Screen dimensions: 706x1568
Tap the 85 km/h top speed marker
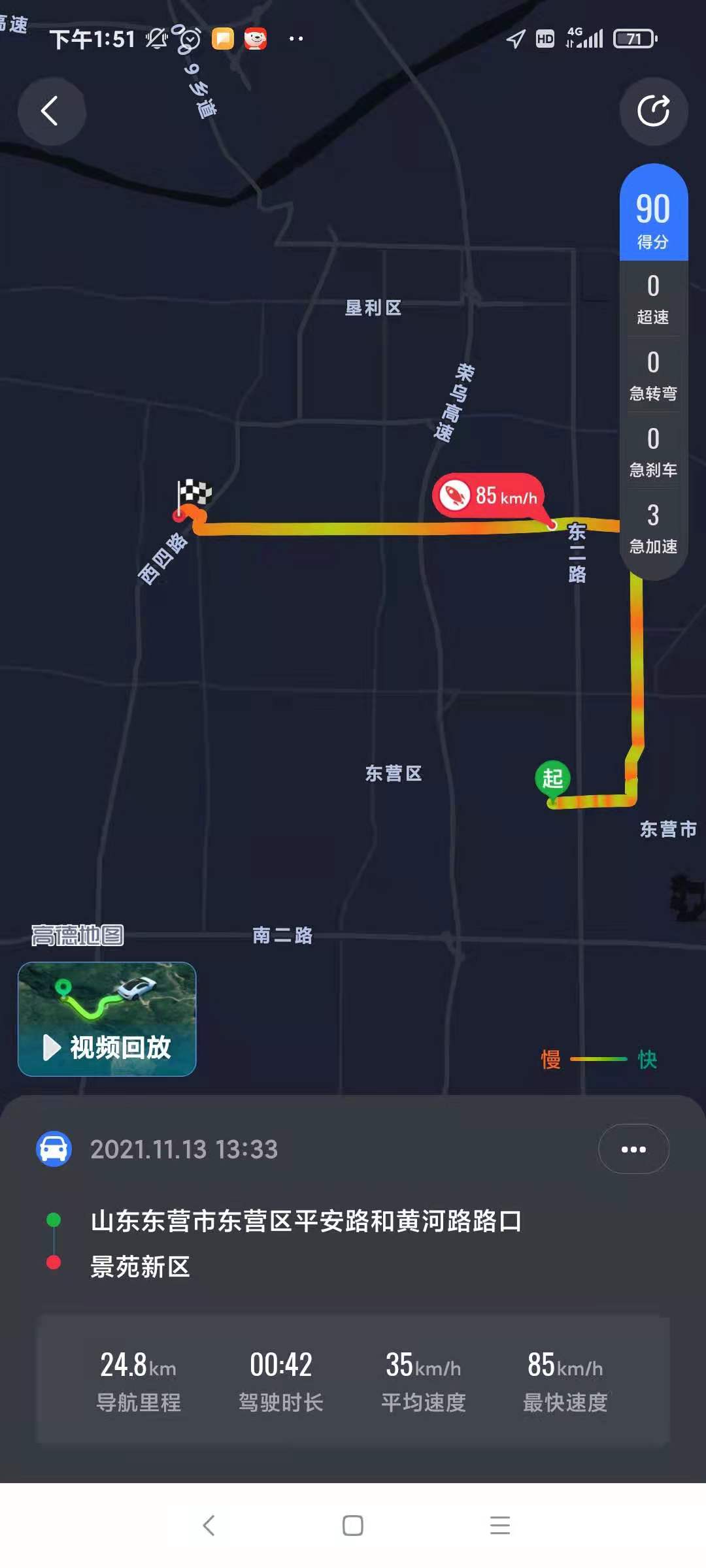click(488, 496)
